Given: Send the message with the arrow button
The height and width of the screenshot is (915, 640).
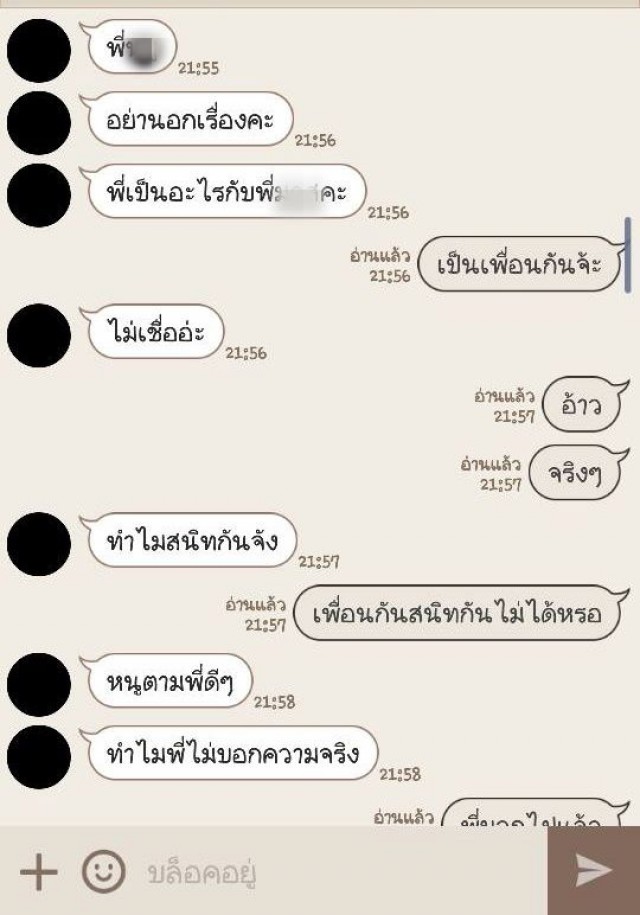Looking at the screenshot, I should 593,871.
